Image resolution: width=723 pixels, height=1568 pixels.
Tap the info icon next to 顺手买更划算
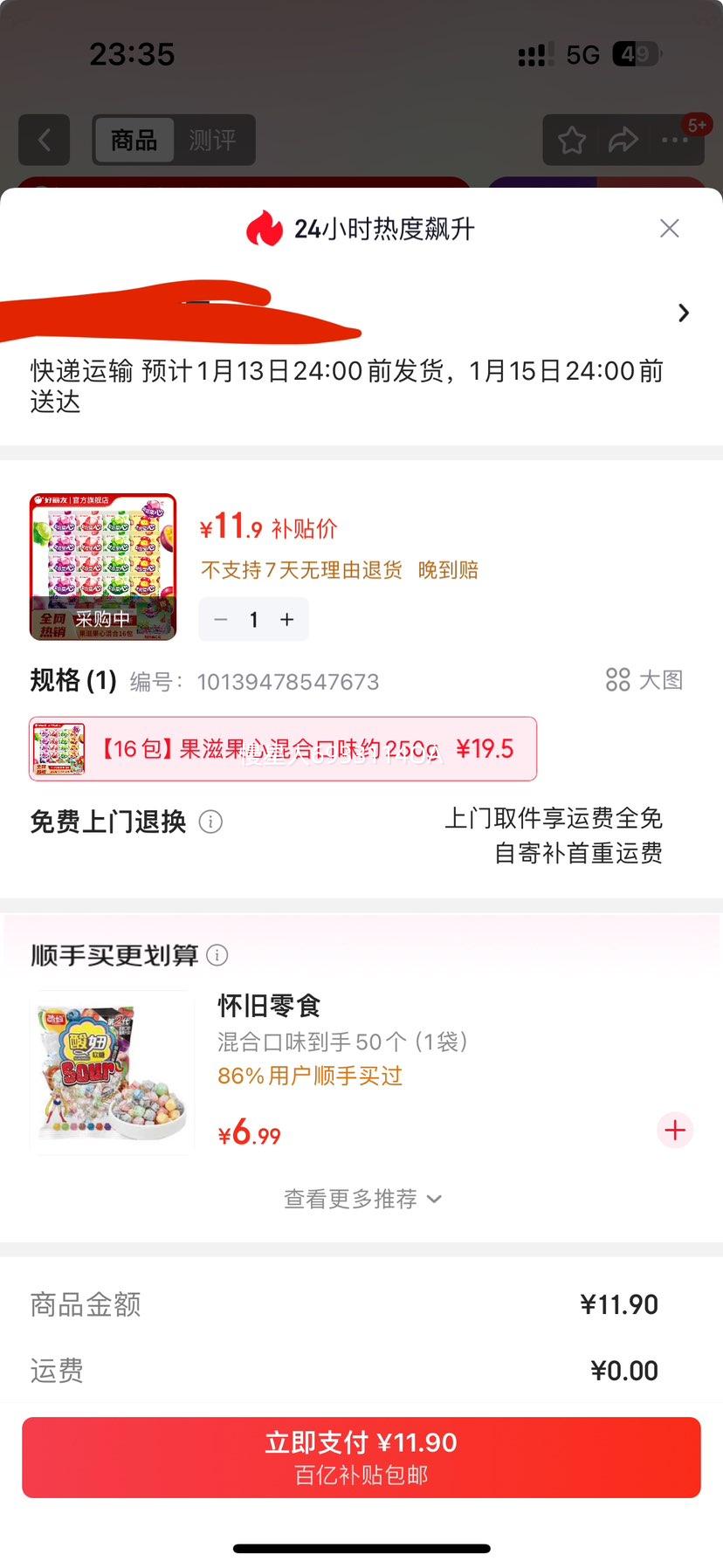(216, 955)
